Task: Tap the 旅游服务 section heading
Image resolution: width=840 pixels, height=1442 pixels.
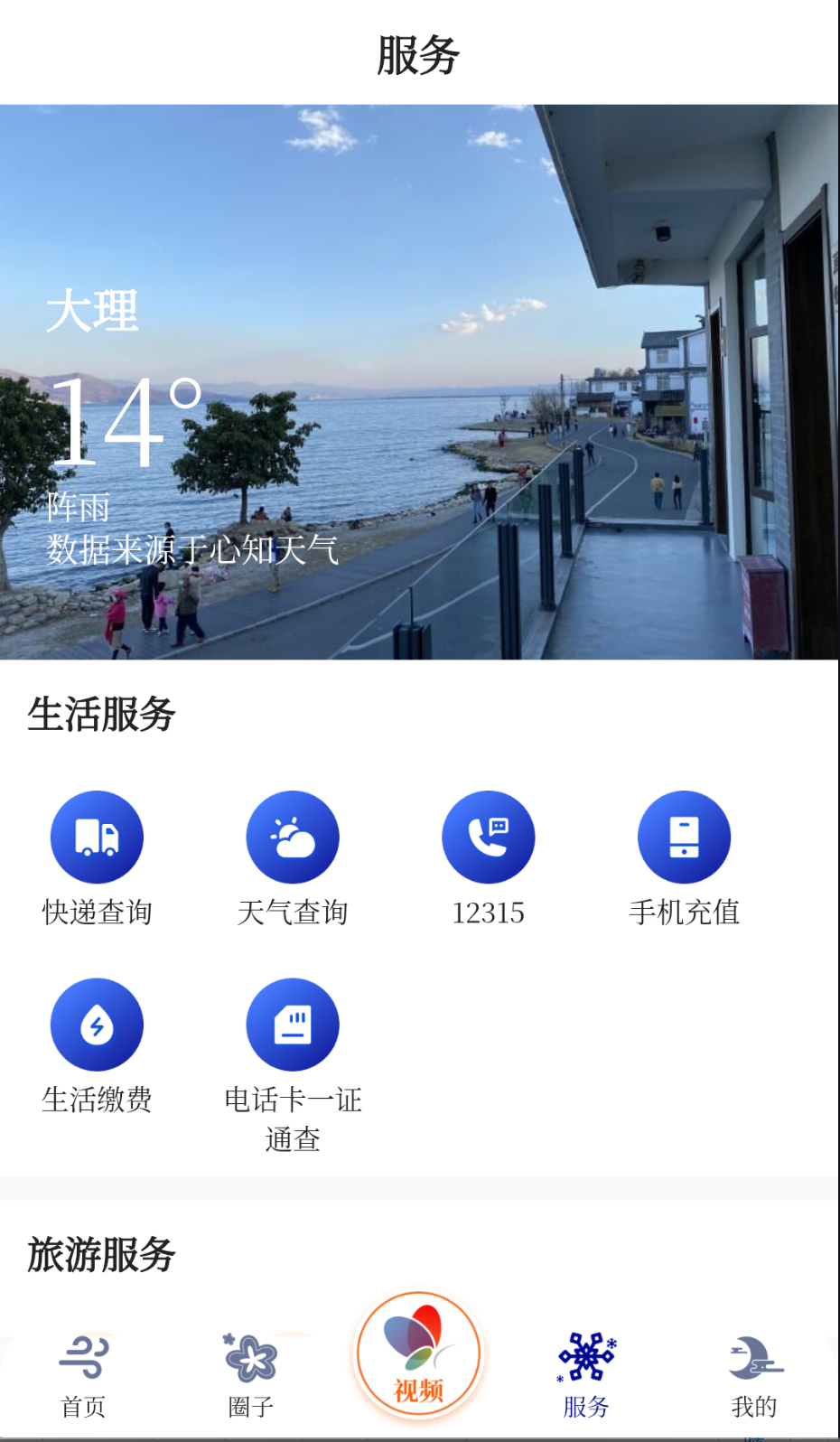Action: coord(102,1254)
